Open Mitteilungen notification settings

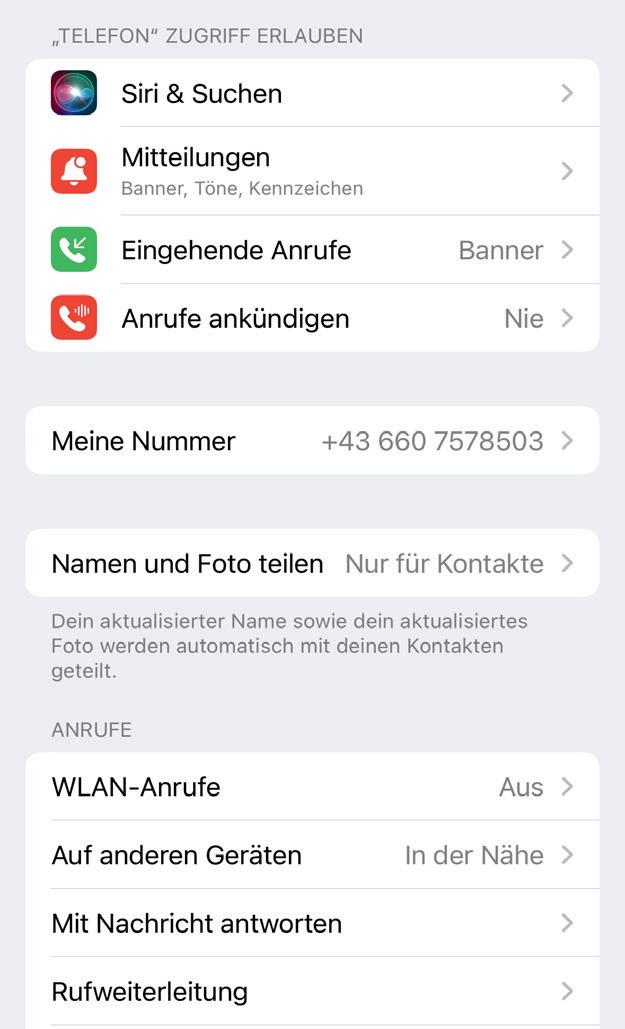coord(312,171)
